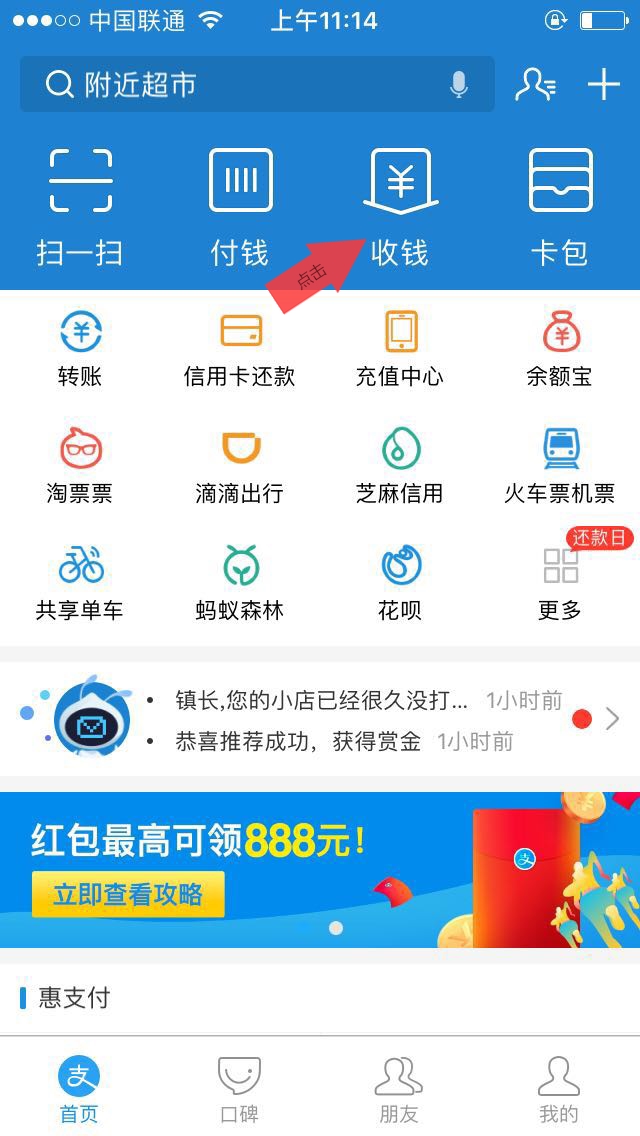This screenshot has height=1136, width=640.
Task: Open 余额宝
Action: [560, 348]
